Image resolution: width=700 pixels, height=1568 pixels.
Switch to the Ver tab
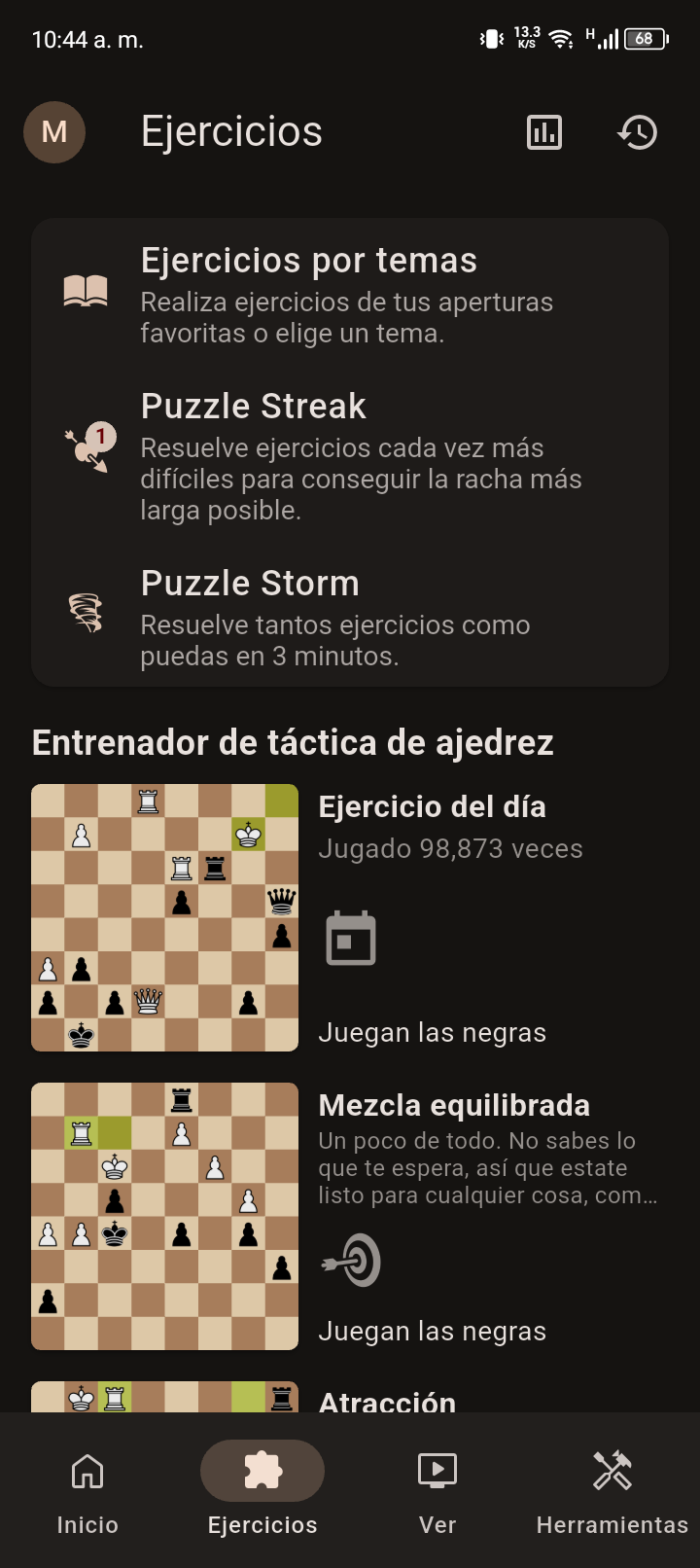click(x=437, y=1489)
